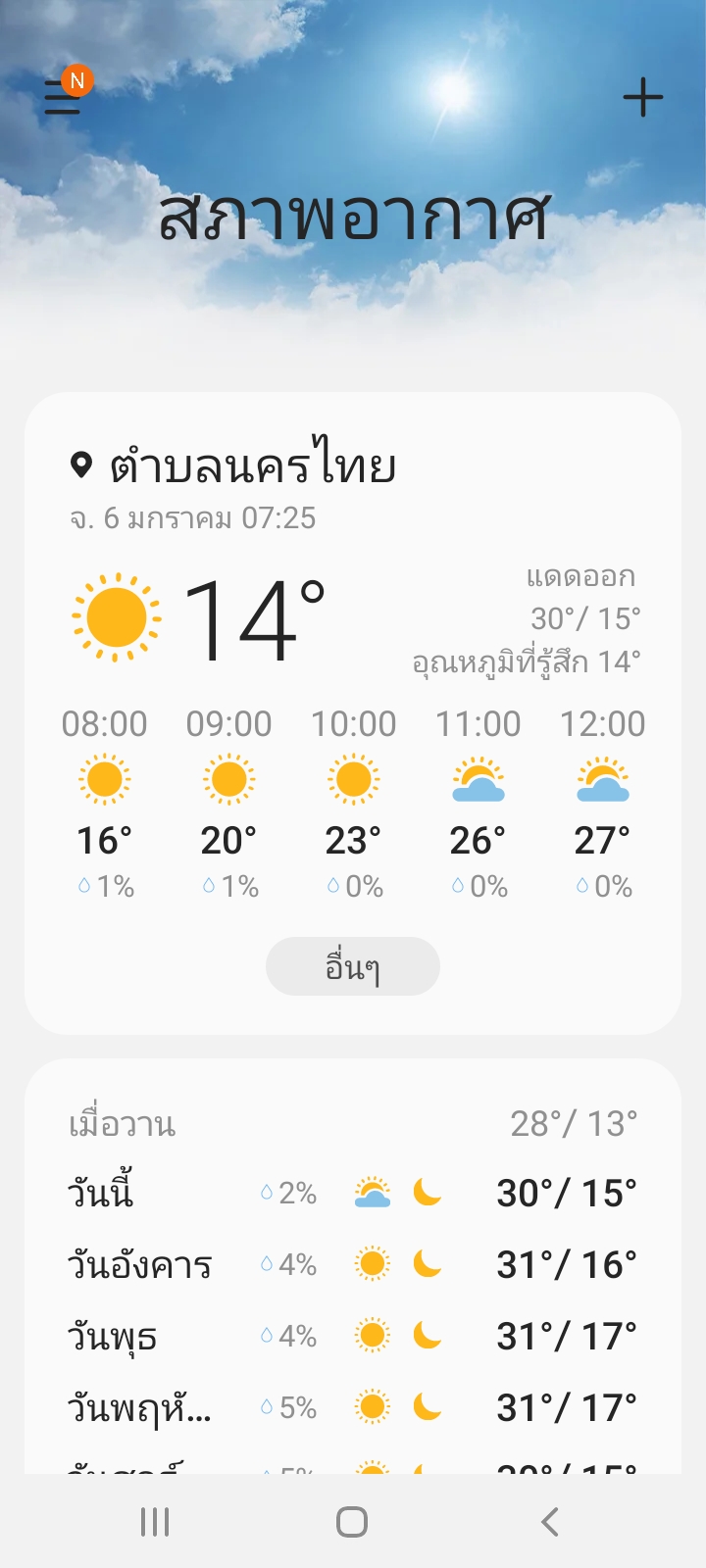Go to home via system home button
The height and width of the screenshot is (1568, 706).
[x=352, y=1522]
